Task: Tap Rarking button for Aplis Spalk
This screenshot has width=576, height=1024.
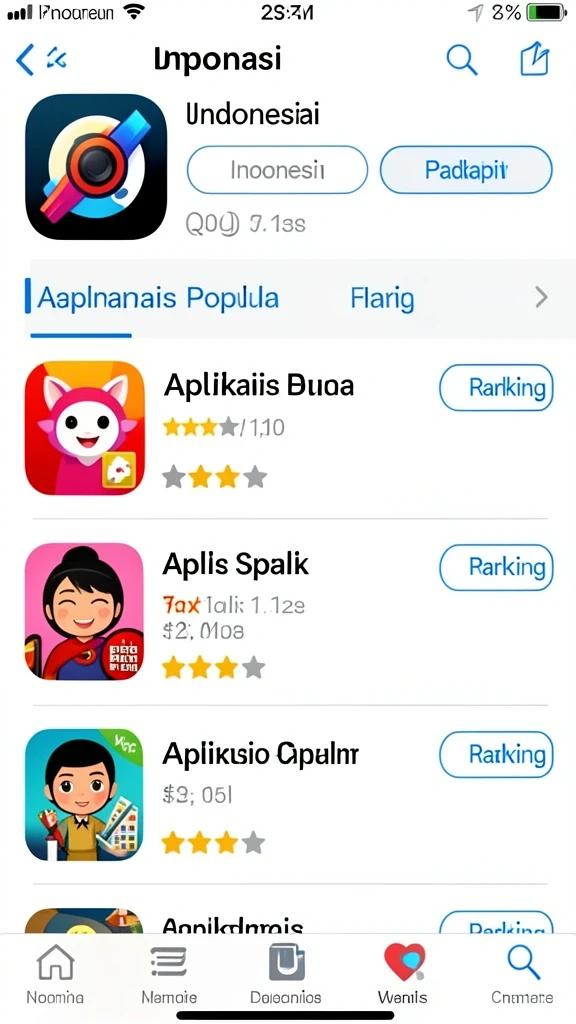Action: [496, 568]
